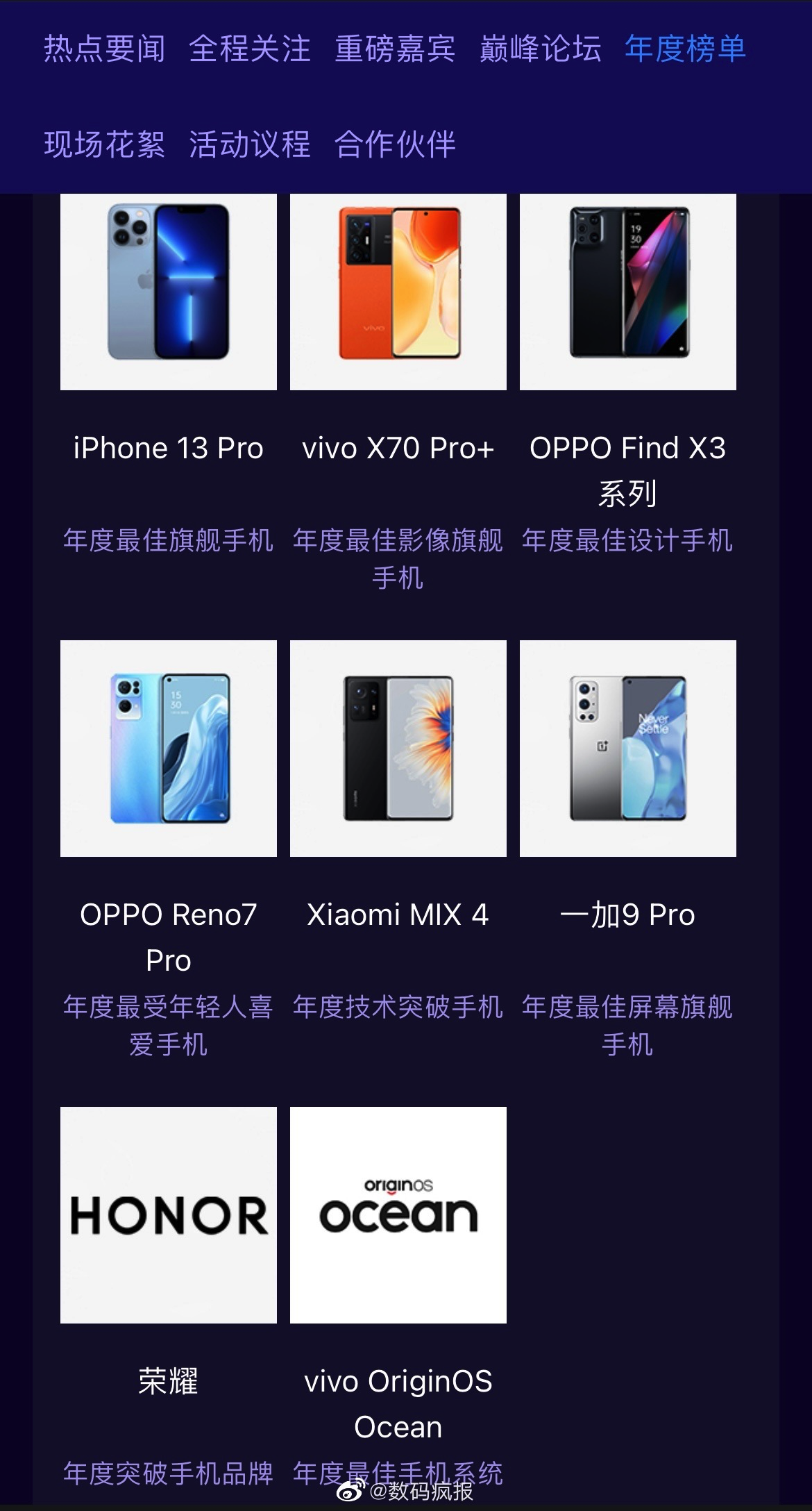
Task: View the Xiaomi MIX 4 image
Action: pyautogui.click(x=398, y=748)
